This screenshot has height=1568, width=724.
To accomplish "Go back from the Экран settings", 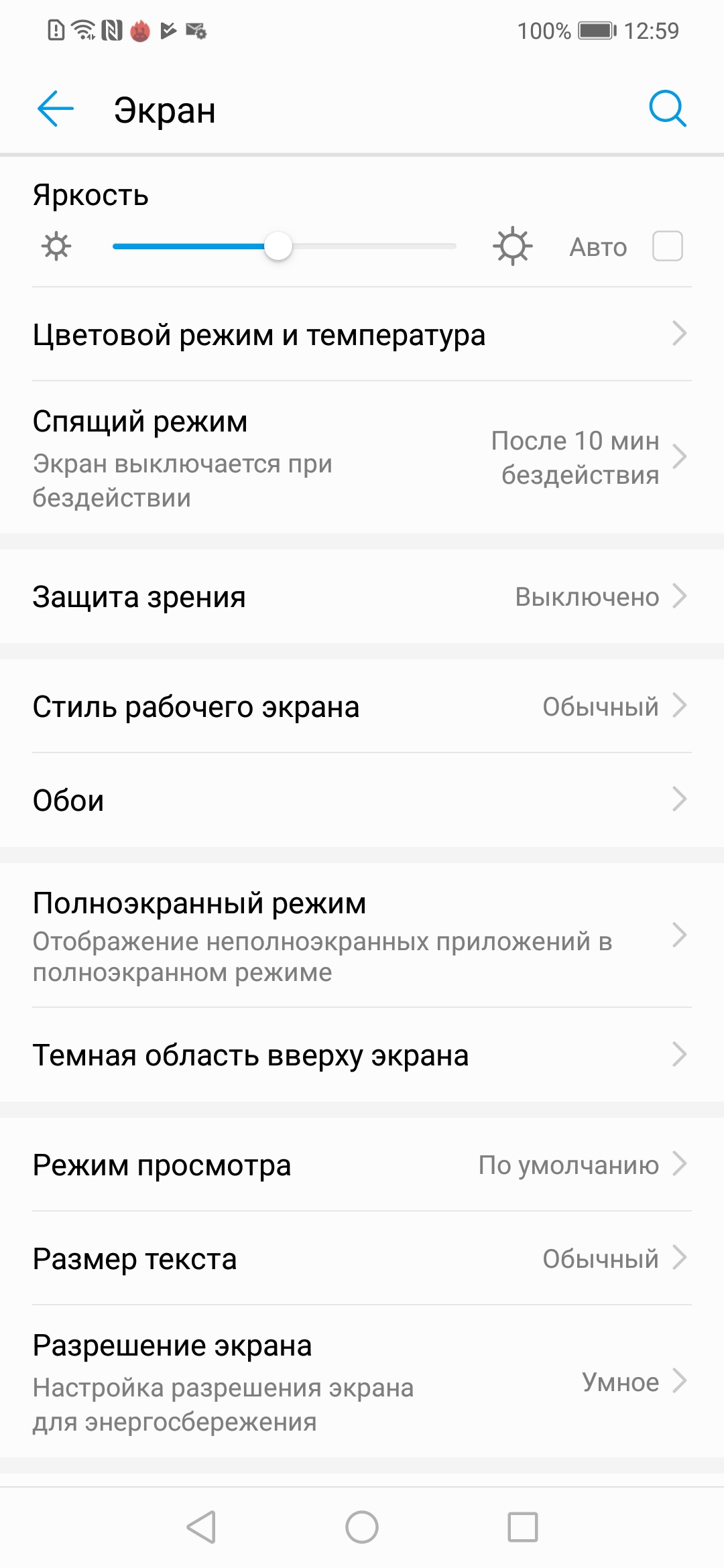I will point(55,109).
